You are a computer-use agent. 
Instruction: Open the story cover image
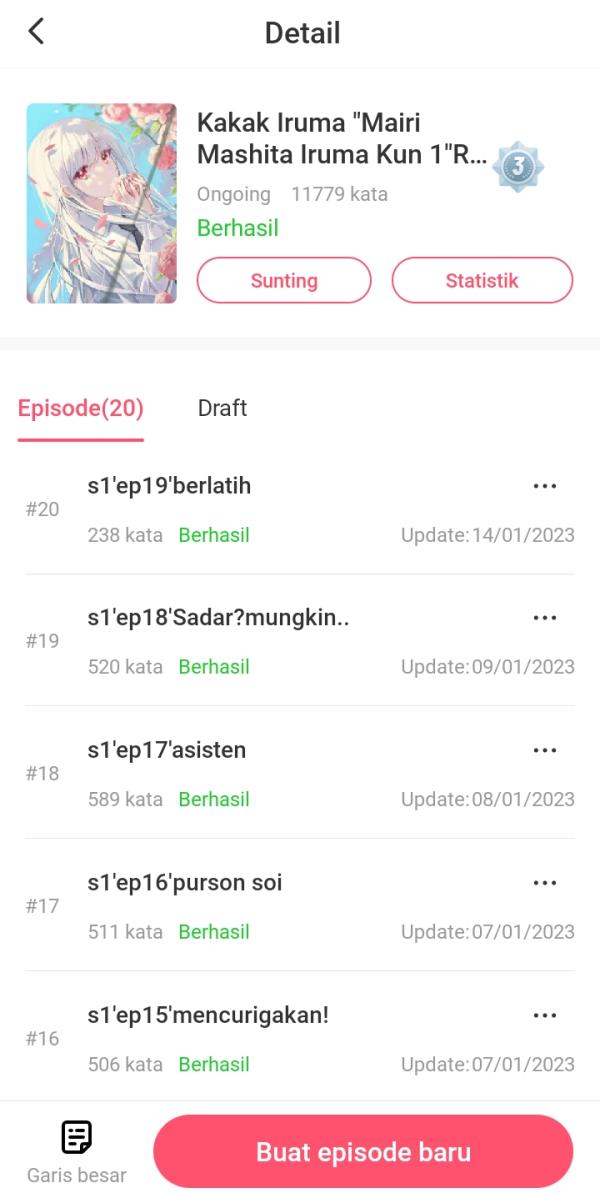coord(102,203)
